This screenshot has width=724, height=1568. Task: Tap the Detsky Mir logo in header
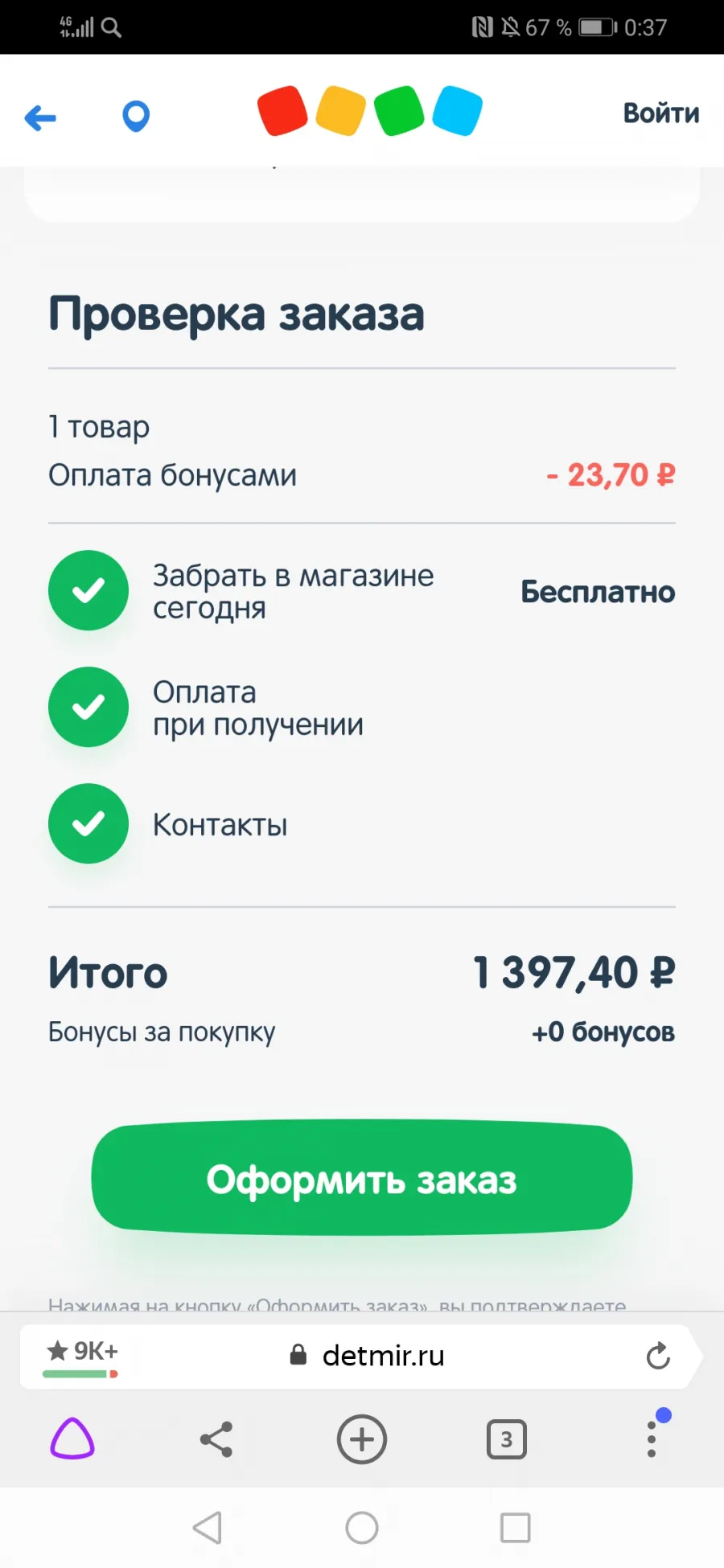pyautogui.click(x=370, y=111)
